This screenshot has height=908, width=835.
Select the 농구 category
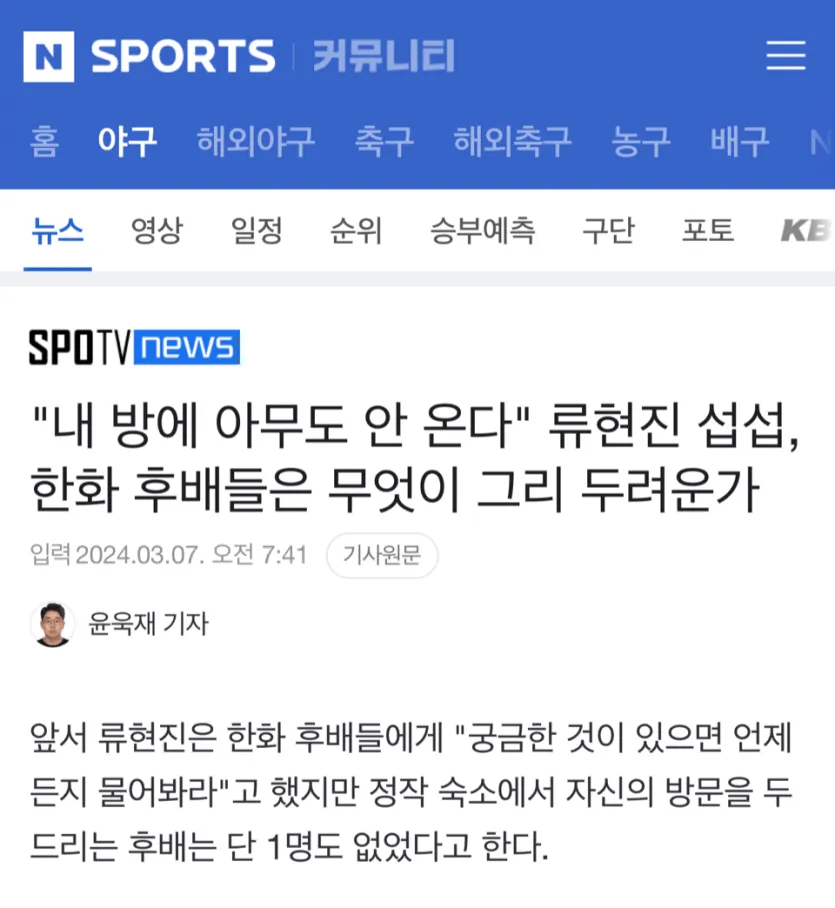pyautogui.click(x=640, y=141)
